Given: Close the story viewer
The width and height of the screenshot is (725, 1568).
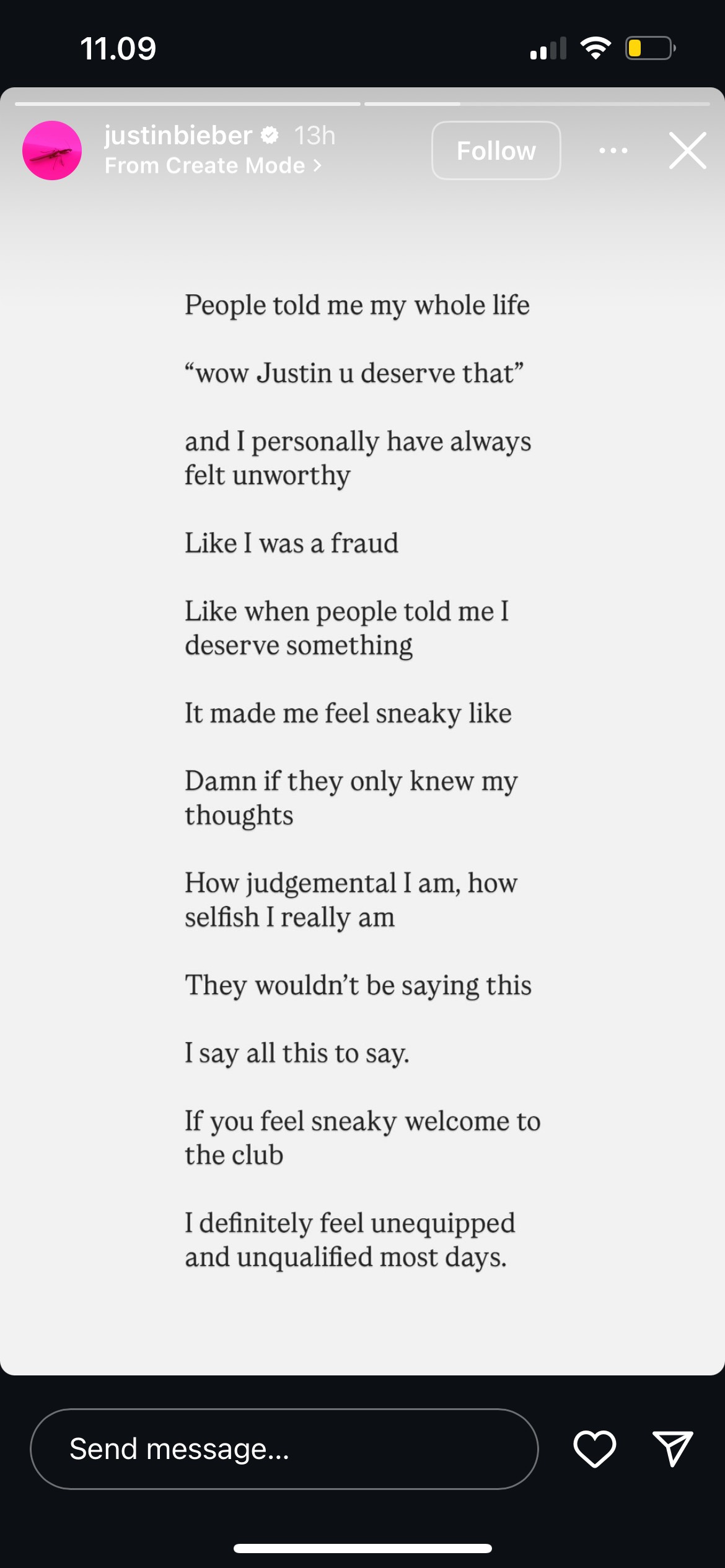Looking at the screenshot, I should pos(687,150).
